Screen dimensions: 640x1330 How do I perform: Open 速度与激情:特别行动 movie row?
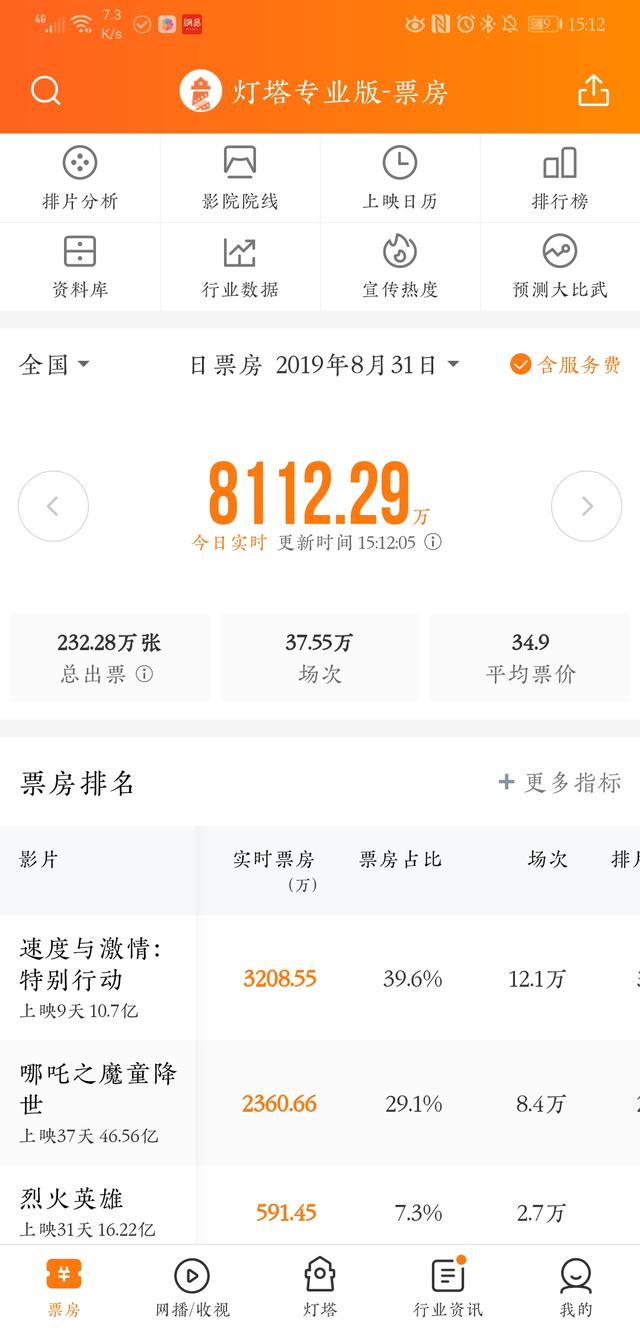click(x=320, y=978)
